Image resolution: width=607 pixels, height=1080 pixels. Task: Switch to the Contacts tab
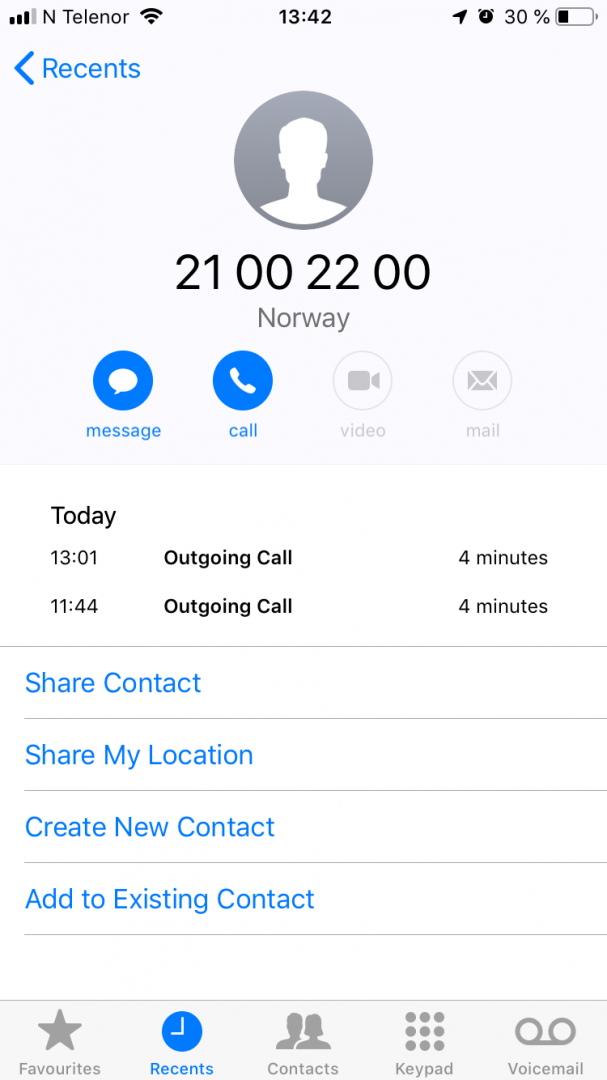click(303, 1042)
